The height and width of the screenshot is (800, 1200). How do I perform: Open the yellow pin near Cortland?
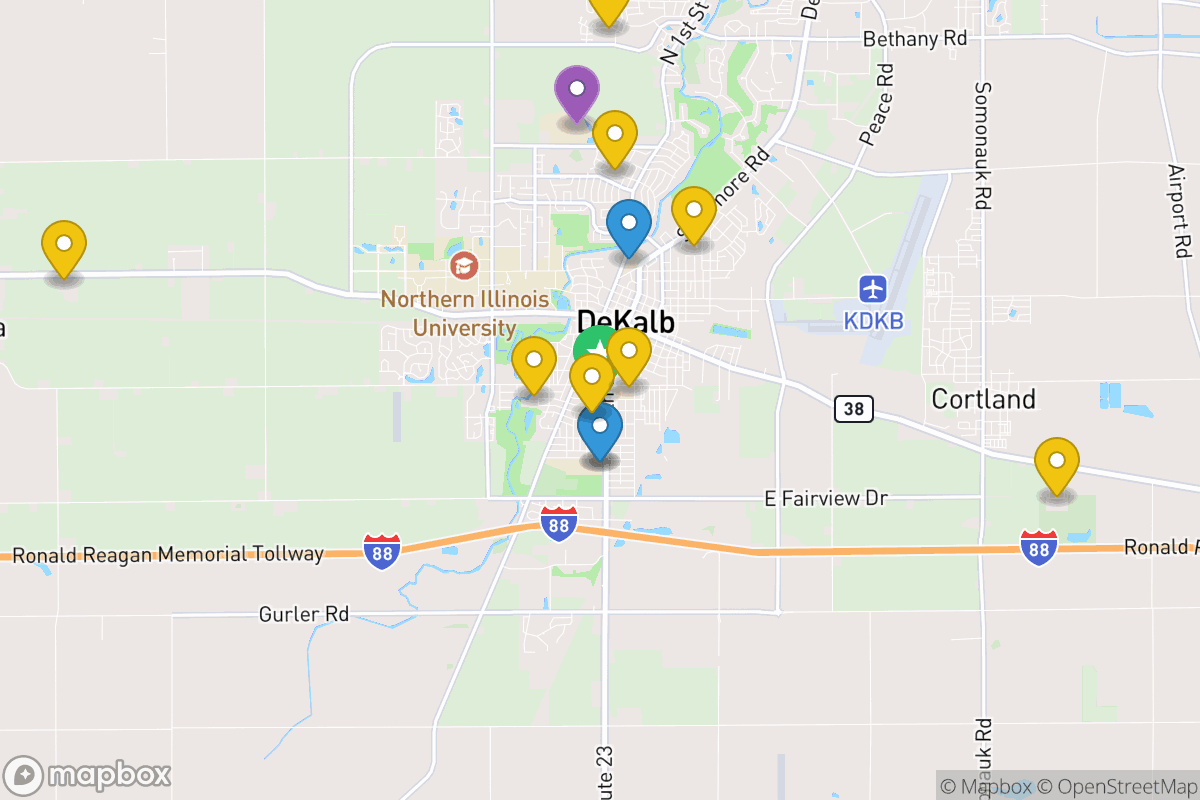(x=1056, y=462)
